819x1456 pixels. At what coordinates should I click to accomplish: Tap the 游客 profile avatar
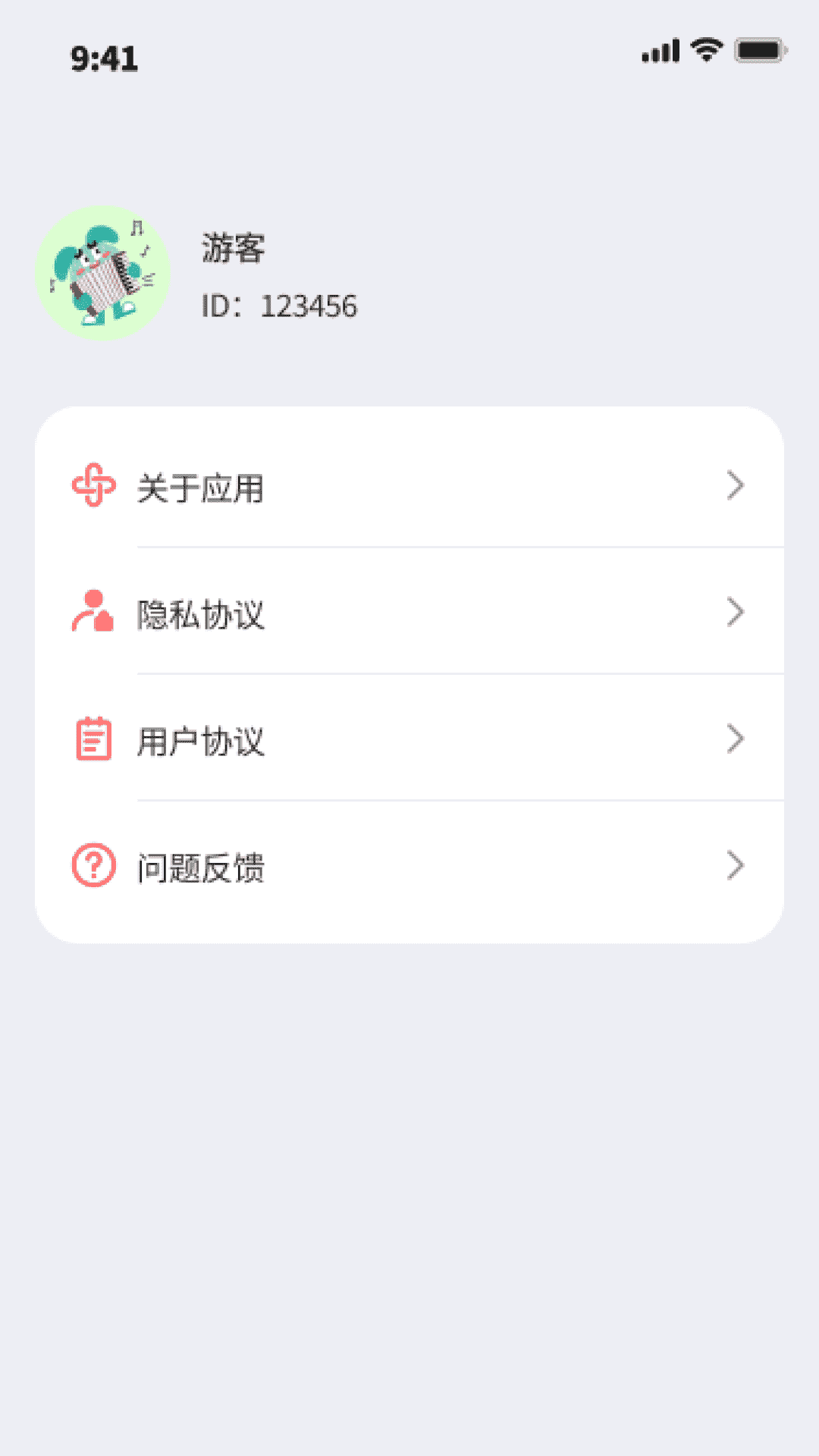point(102,273)
